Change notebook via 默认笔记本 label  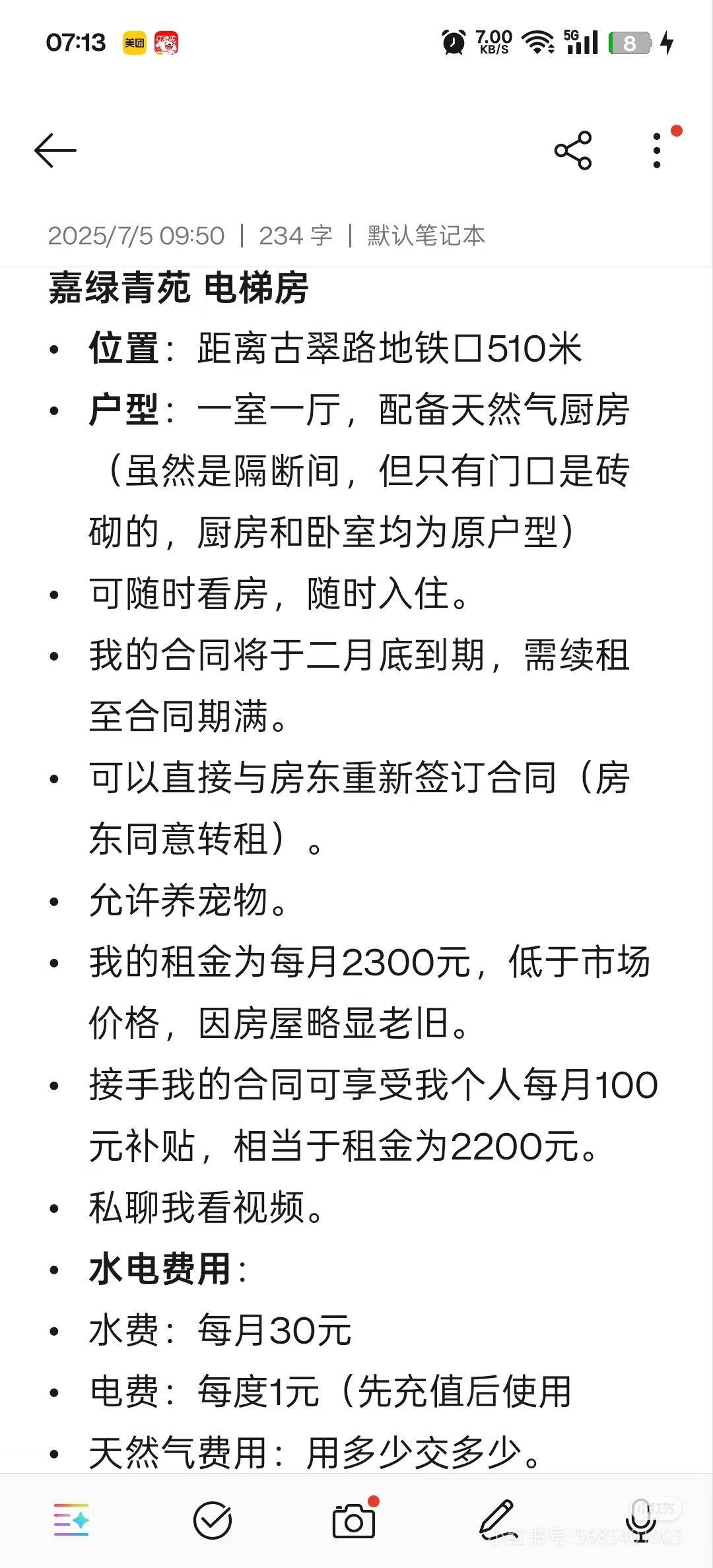[426, 236]
